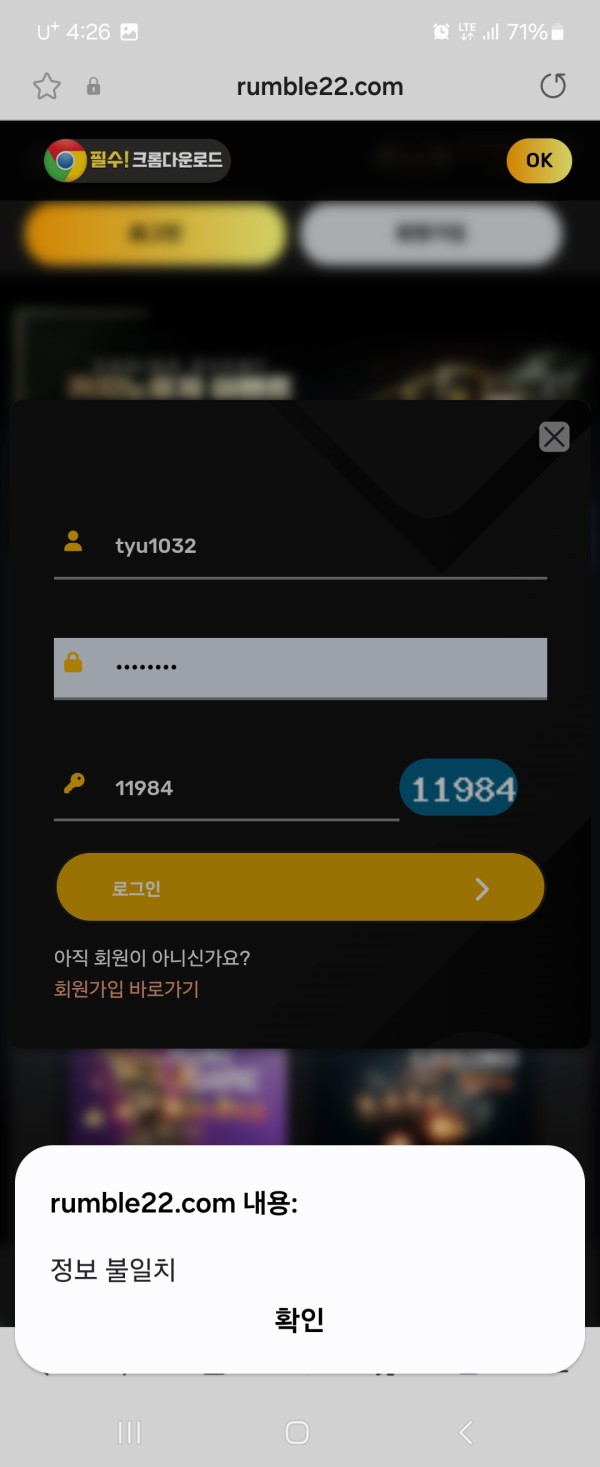Close the login popup with X
The width and height of the screenshot is (600, 1467).
(x=554, y=437)
